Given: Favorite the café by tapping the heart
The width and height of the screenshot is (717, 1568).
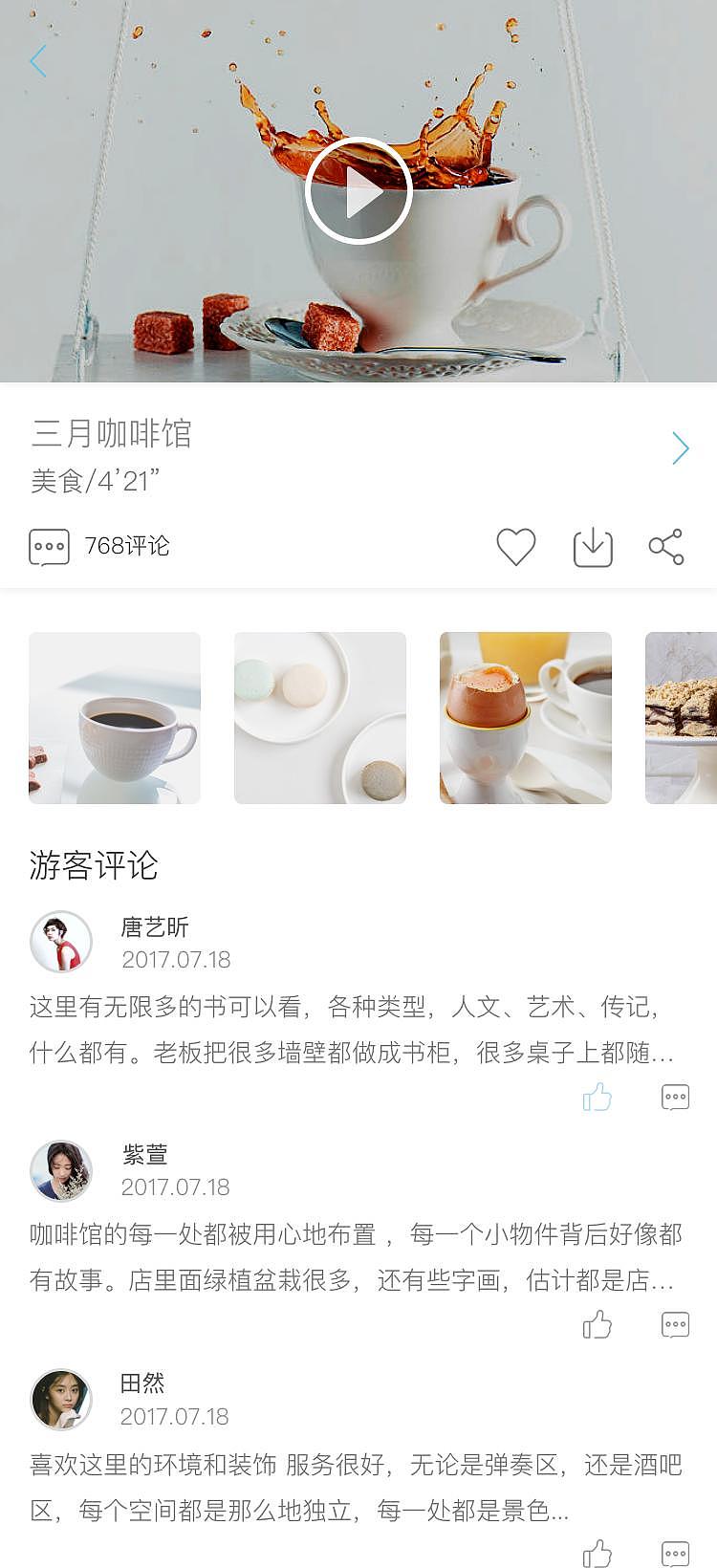Looking at the screenshot, I should tap(516, 545).
